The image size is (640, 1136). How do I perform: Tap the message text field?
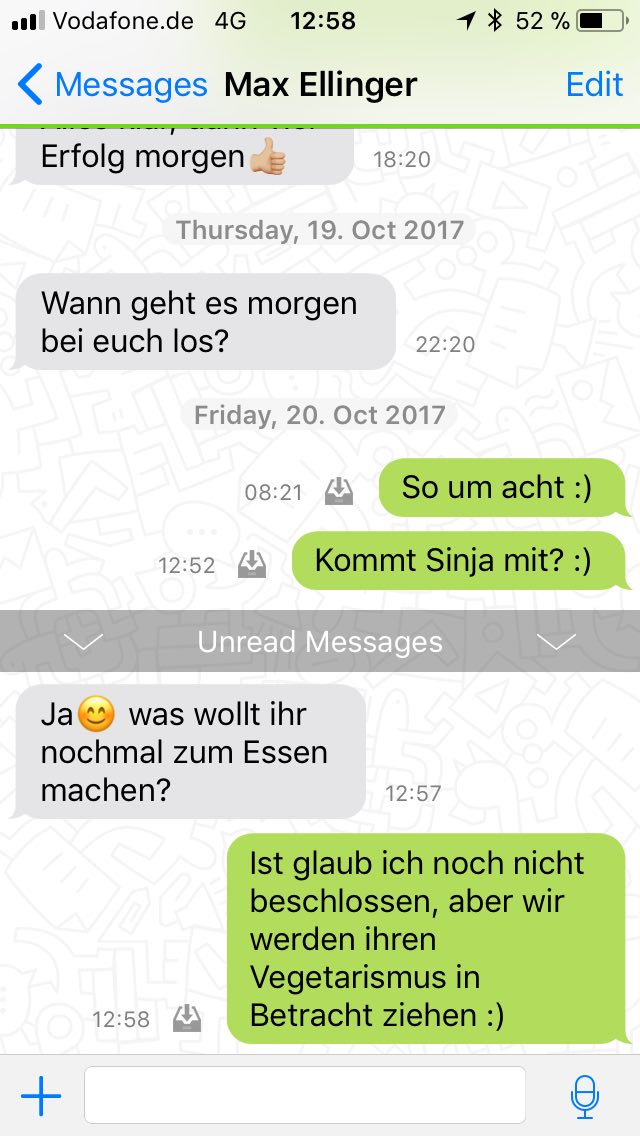304,1095
